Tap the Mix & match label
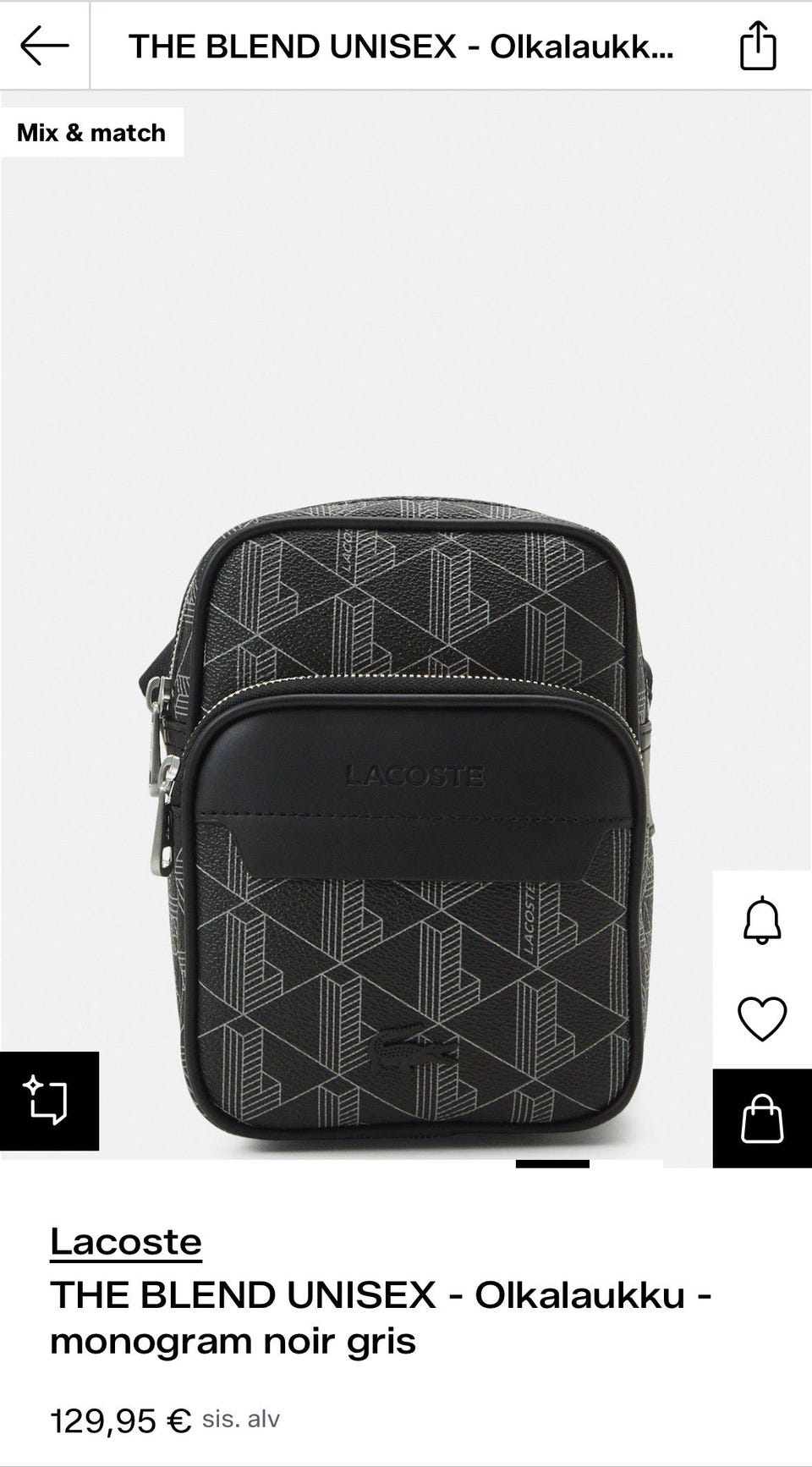812x1467 pixels. [91, 133]
